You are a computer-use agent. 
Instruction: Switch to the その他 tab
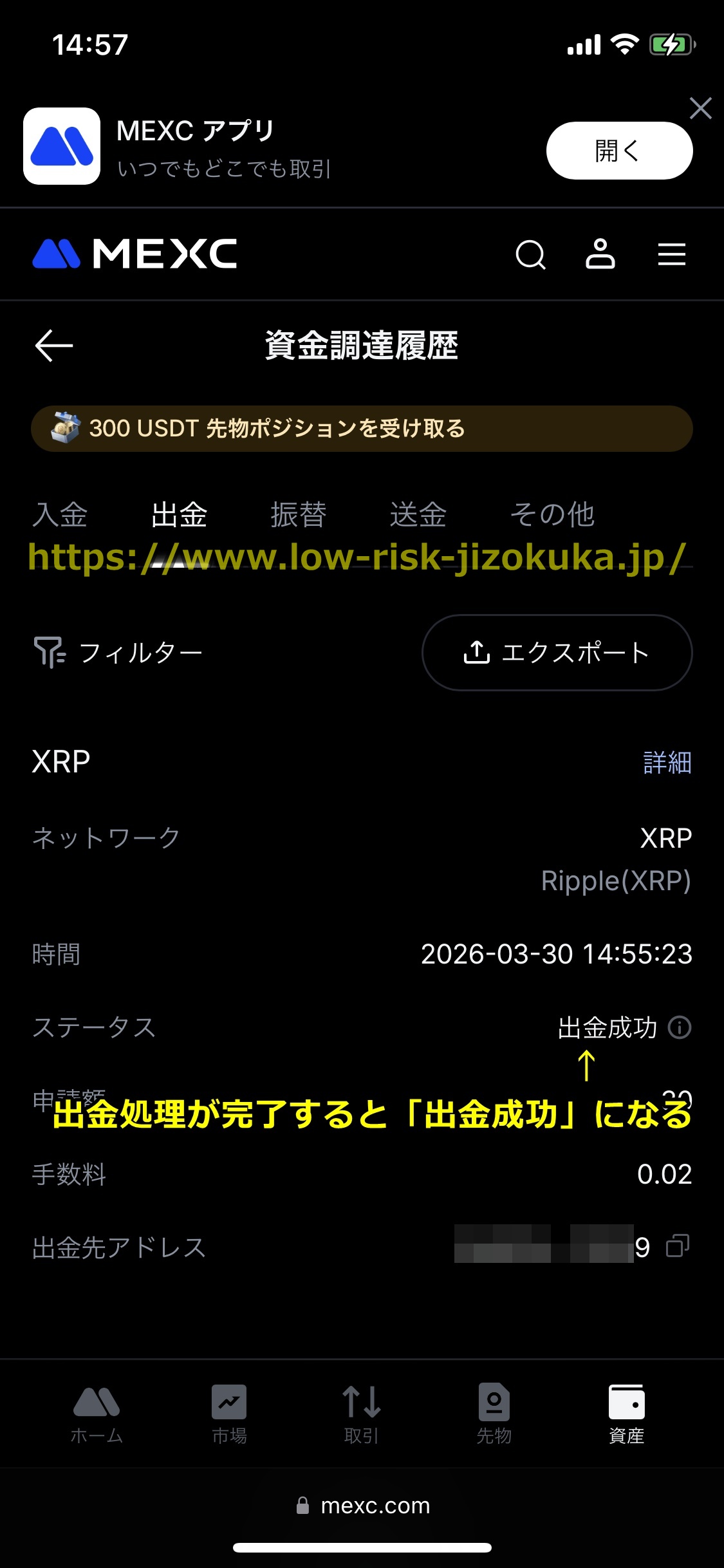click(552, 515)
